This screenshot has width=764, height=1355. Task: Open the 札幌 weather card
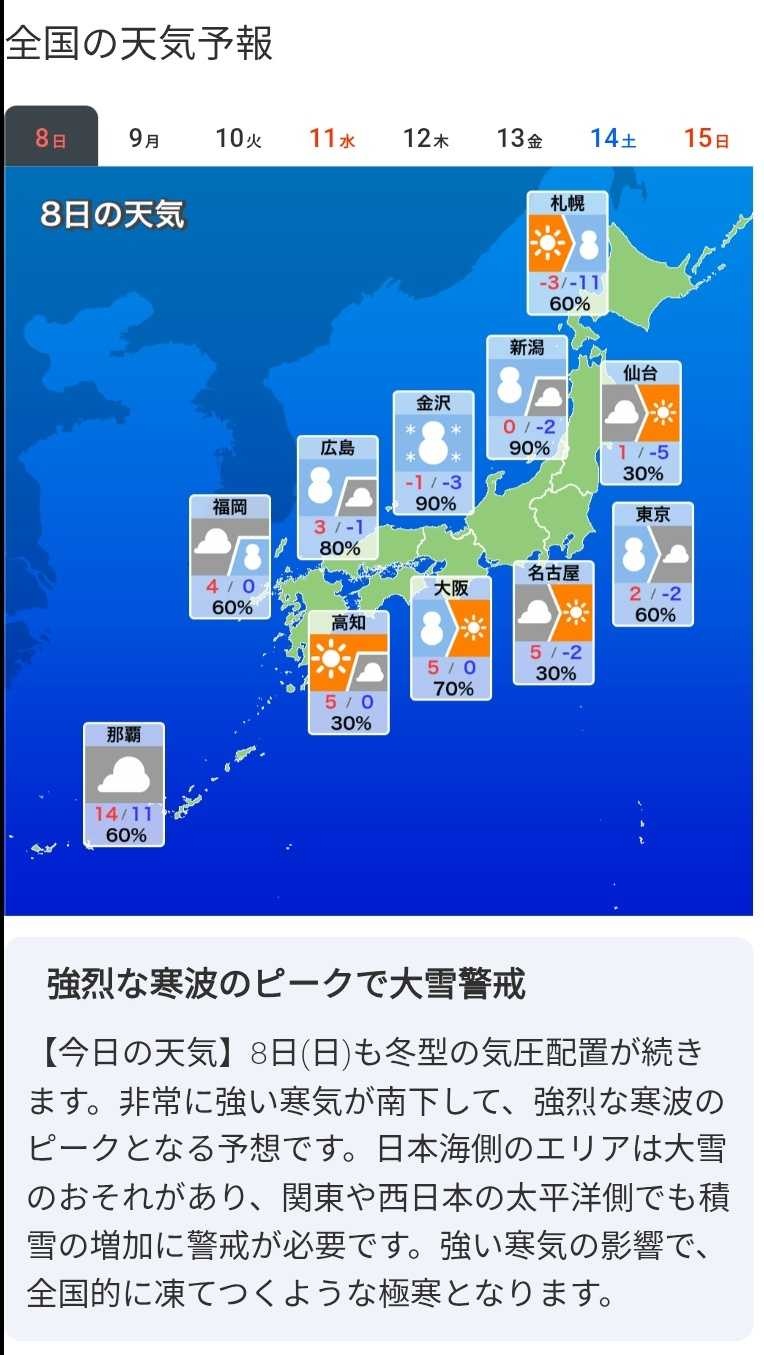[x=568, y=253]
